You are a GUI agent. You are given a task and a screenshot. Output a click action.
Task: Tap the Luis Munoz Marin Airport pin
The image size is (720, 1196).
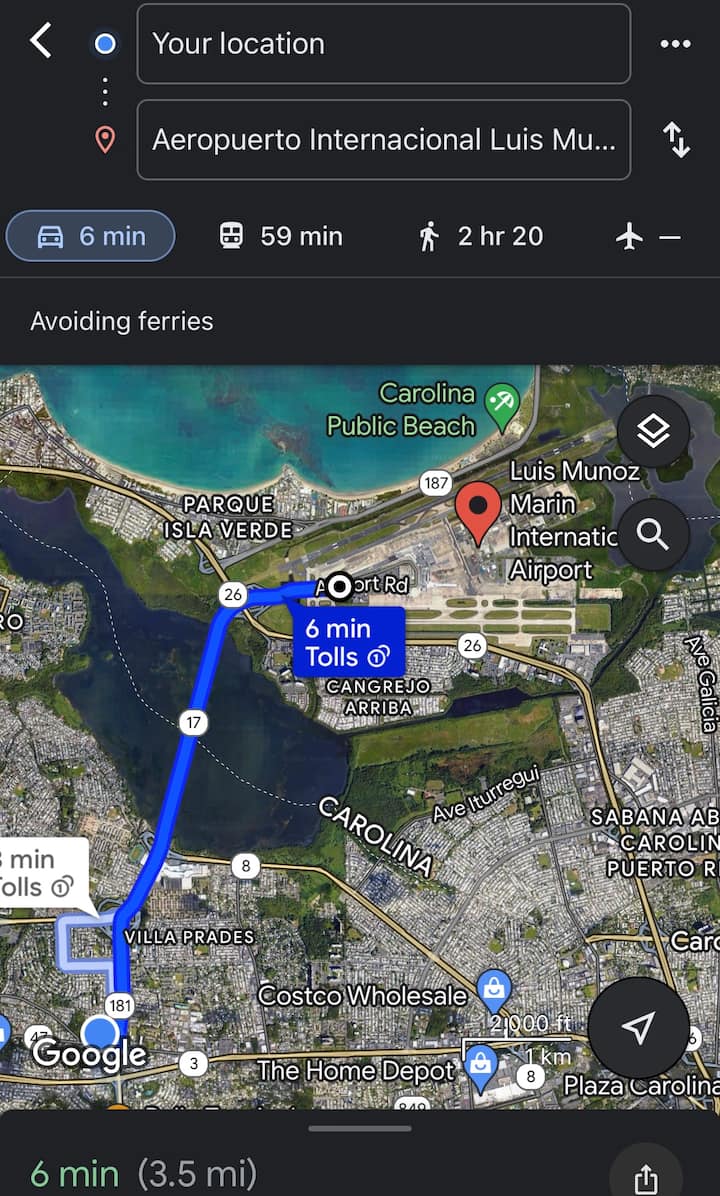coord(477,510)
